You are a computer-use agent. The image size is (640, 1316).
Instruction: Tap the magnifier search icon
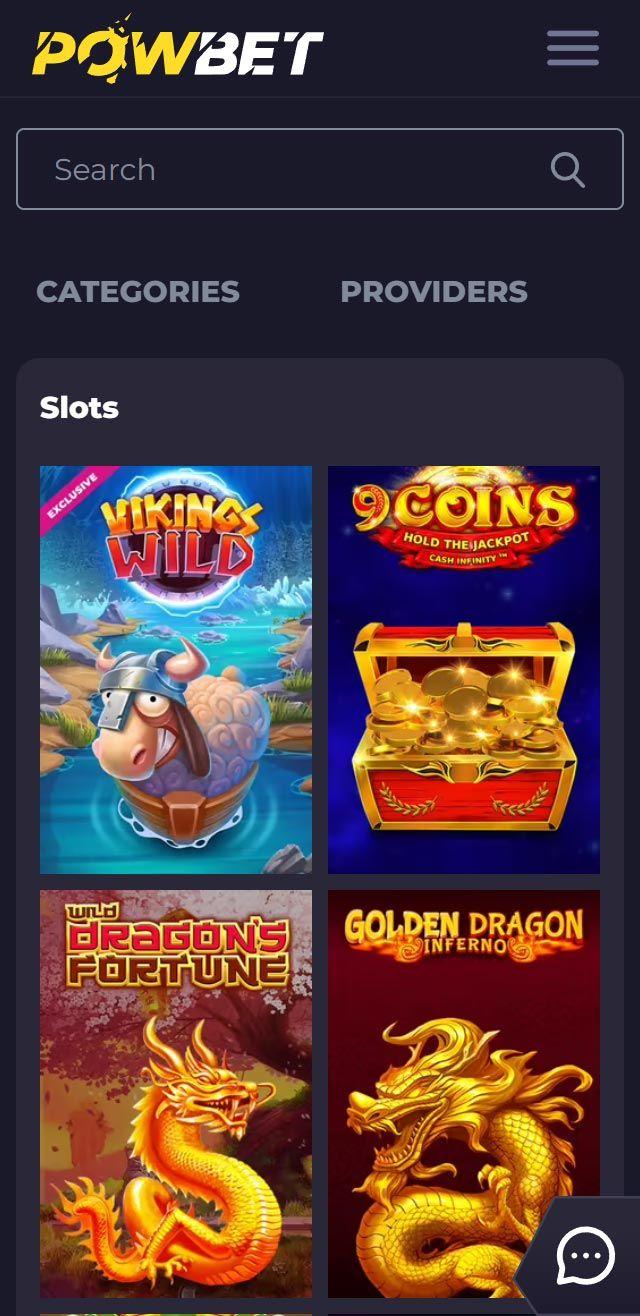[x=567, y=170]
